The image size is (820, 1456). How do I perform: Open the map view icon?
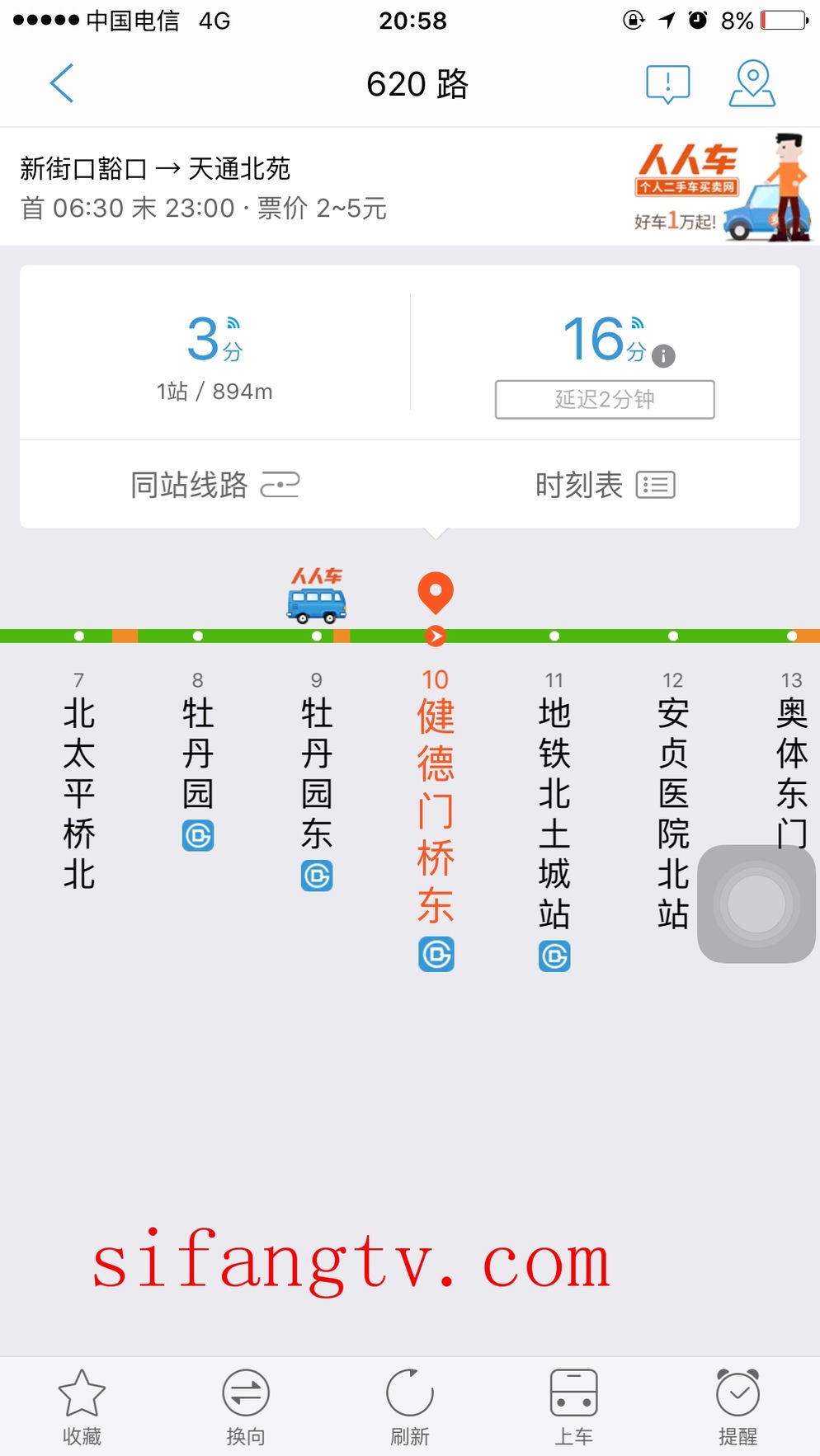[752, 83]
